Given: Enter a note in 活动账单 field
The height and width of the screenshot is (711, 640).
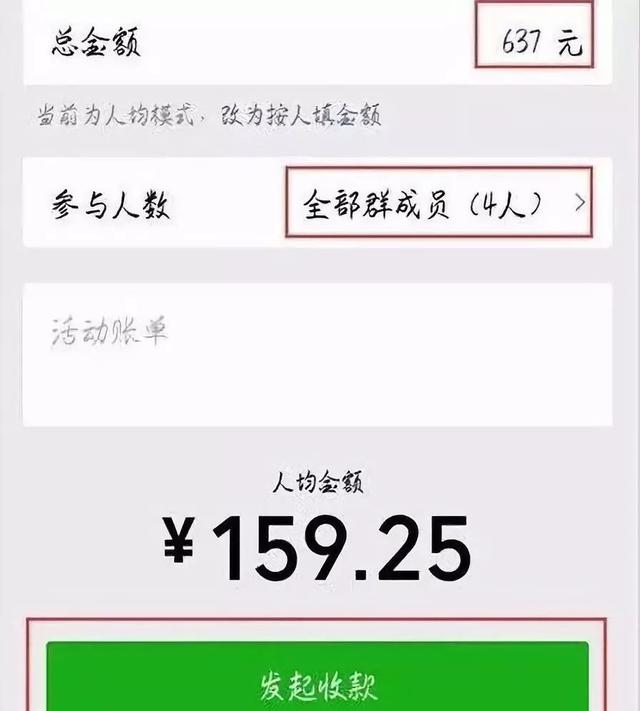Looking at the screenshot, I should (x=318, y=355).
